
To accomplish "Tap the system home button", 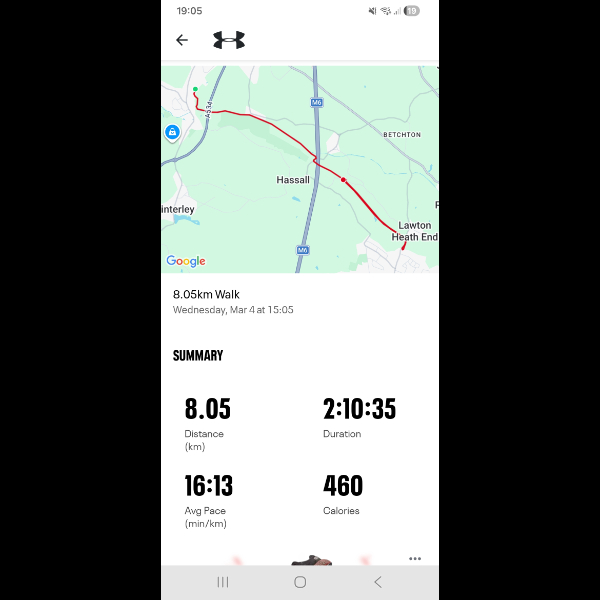I will pos(300,582).
